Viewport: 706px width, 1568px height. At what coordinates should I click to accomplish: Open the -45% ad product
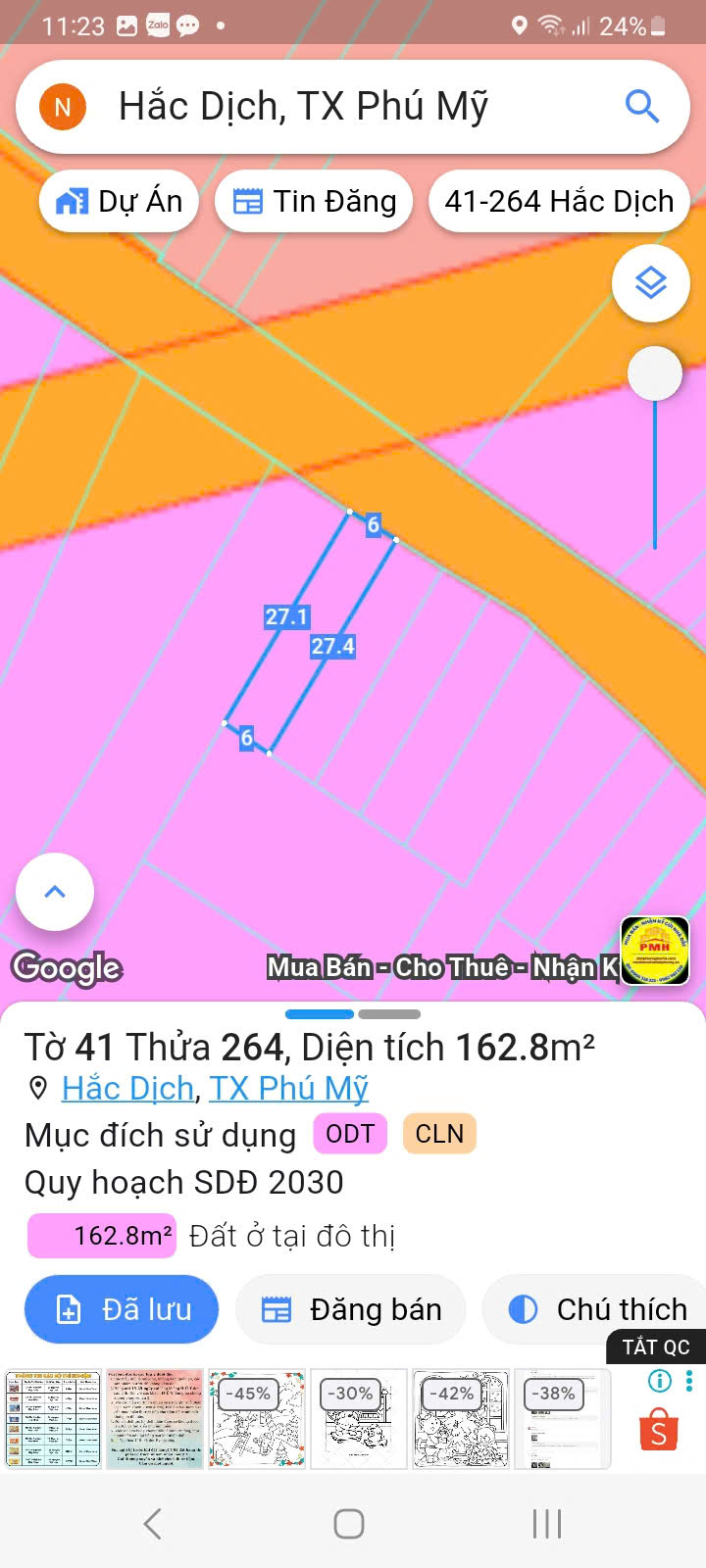(x=257, y=1419)
